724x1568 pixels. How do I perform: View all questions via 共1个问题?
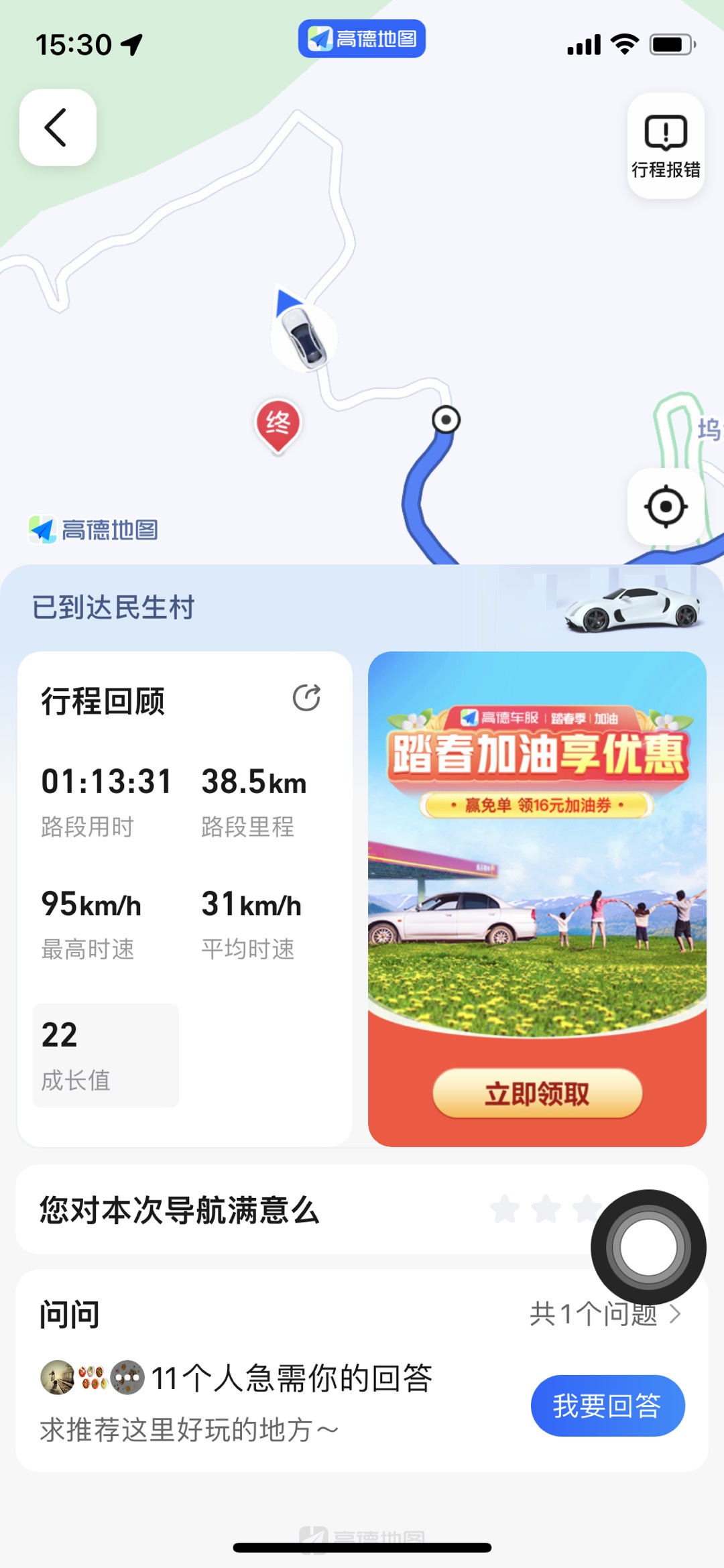[x=603, y=1314]
